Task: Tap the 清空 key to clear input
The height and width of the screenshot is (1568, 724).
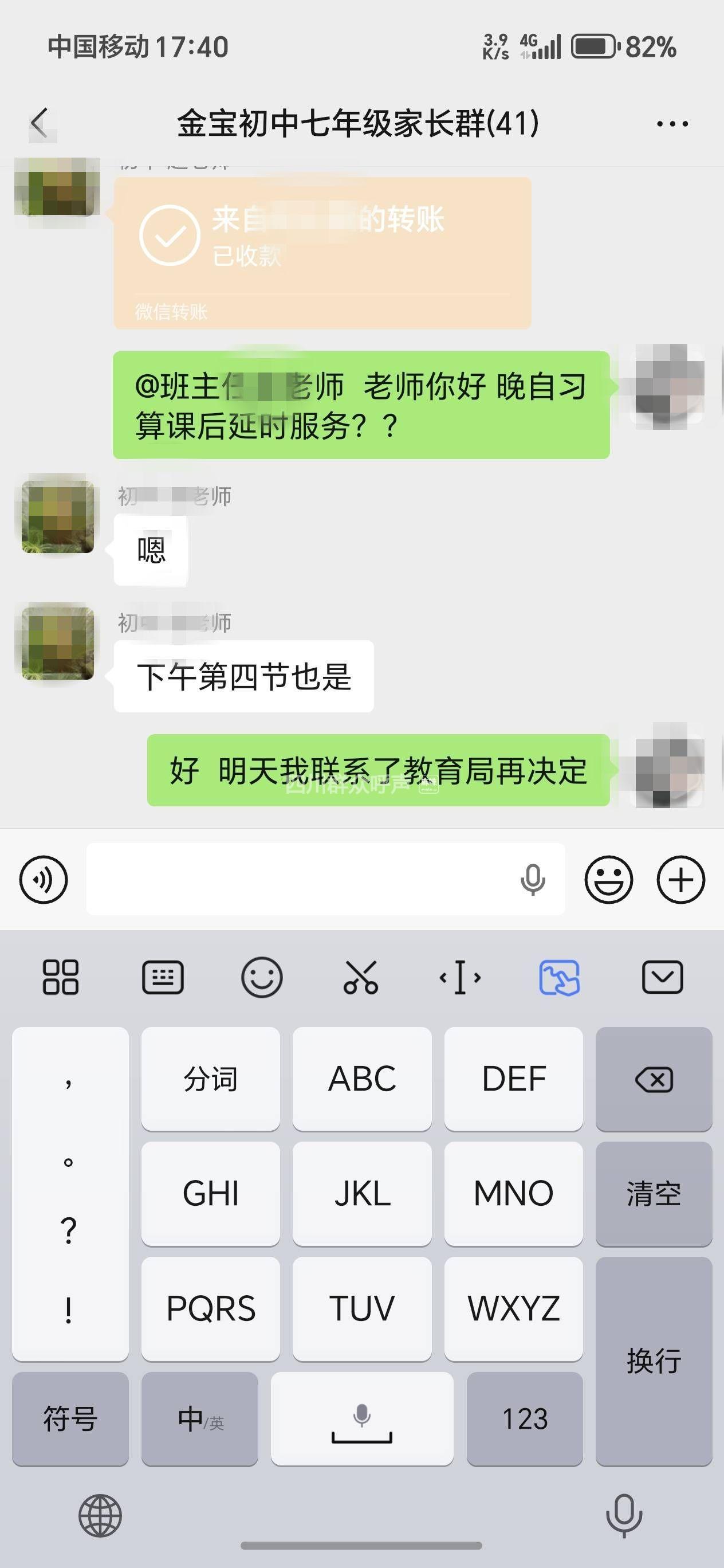Action: pyautogui.click(x=654, y=1194)
